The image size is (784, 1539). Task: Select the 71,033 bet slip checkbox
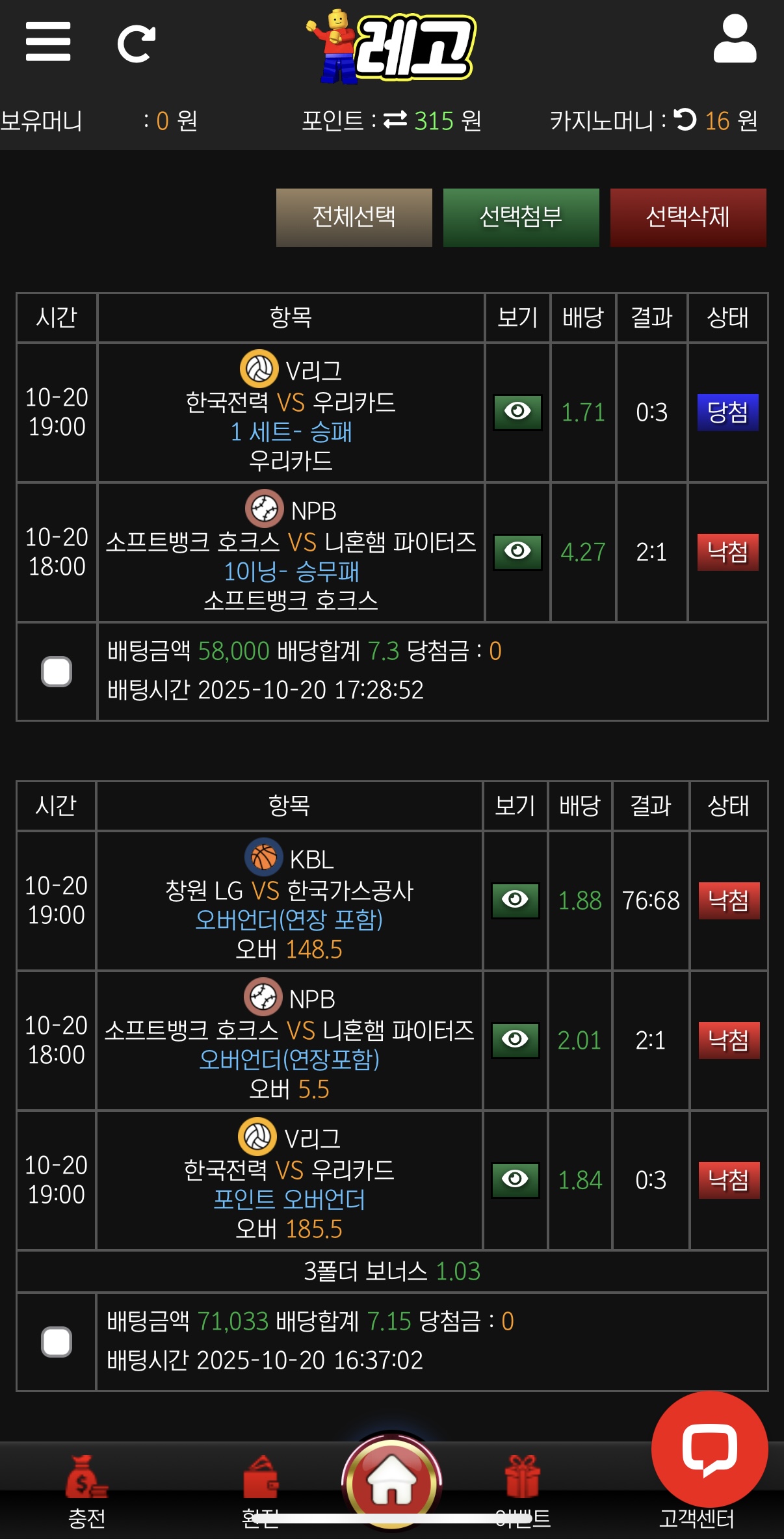[57, 1342]
